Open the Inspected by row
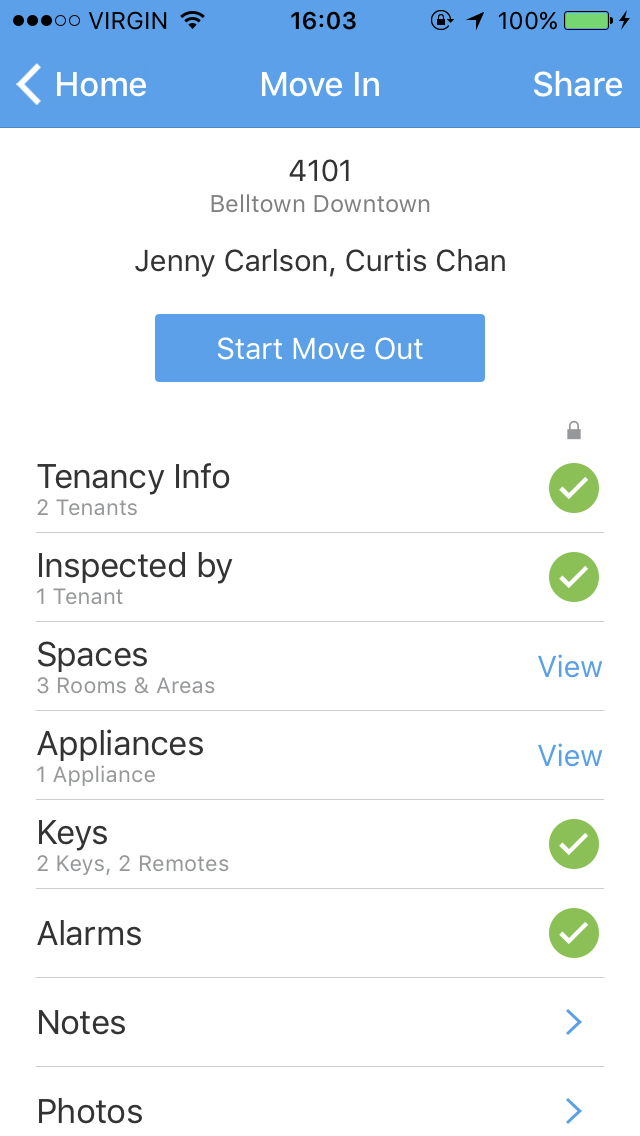The height and width of the screenshot is (1136, 640). [320, 577]
